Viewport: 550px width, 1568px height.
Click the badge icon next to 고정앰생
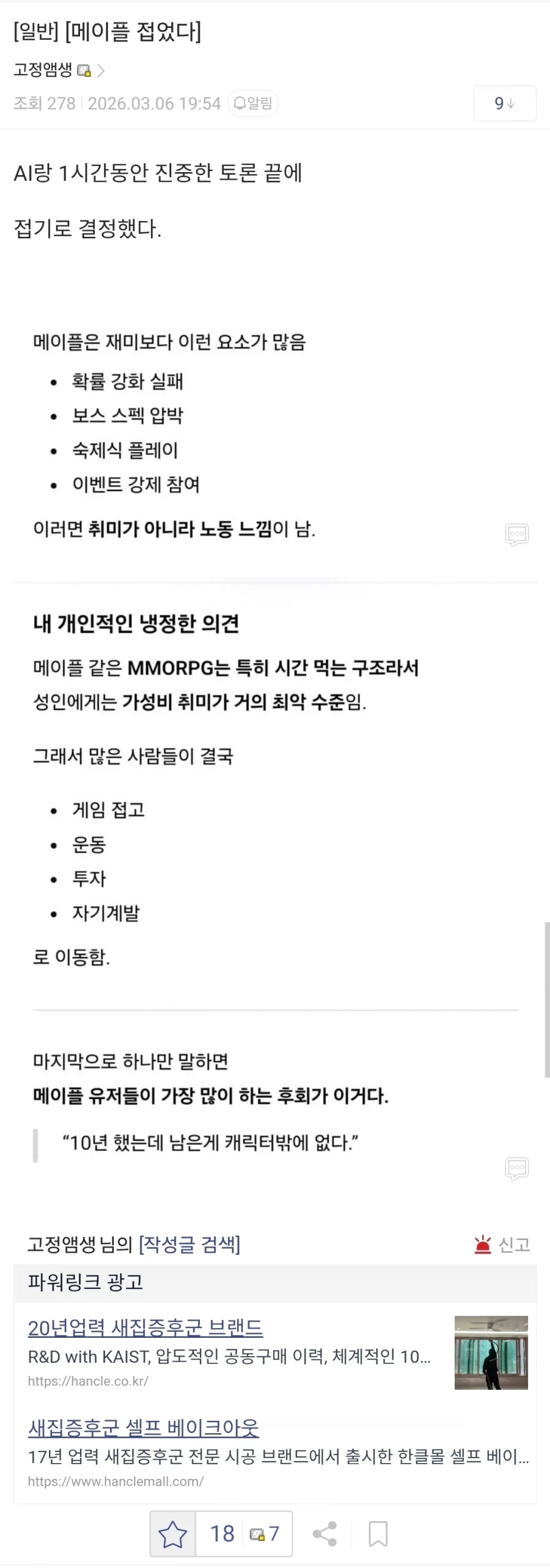coord(84,70)
